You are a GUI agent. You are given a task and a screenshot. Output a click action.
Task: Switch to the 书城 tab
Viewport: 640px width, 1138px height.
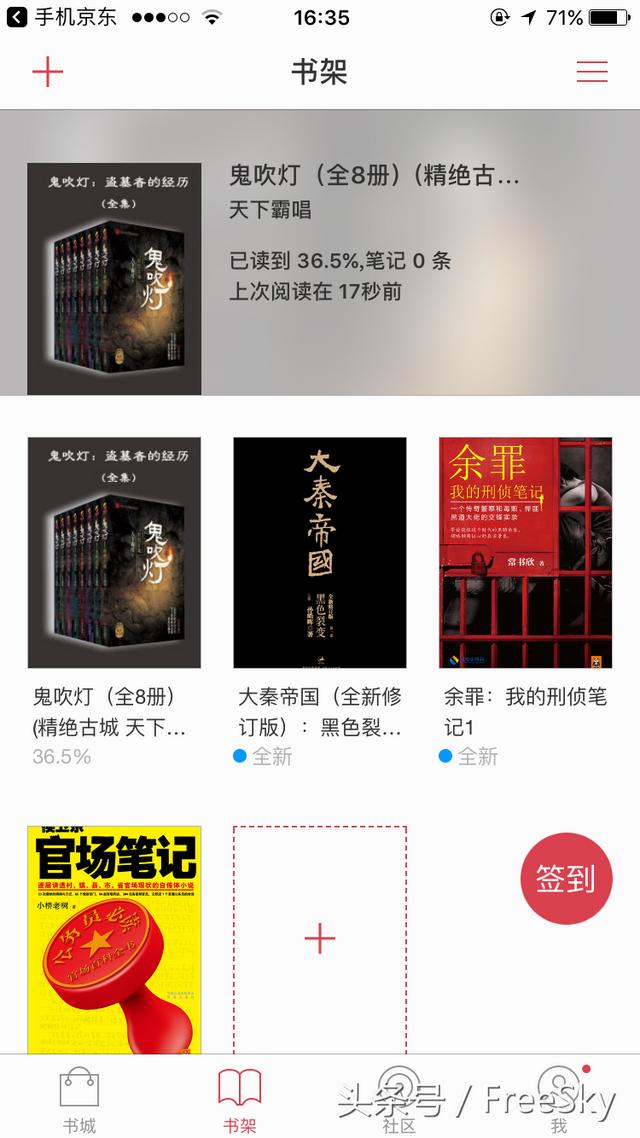tap(79, 1098)
